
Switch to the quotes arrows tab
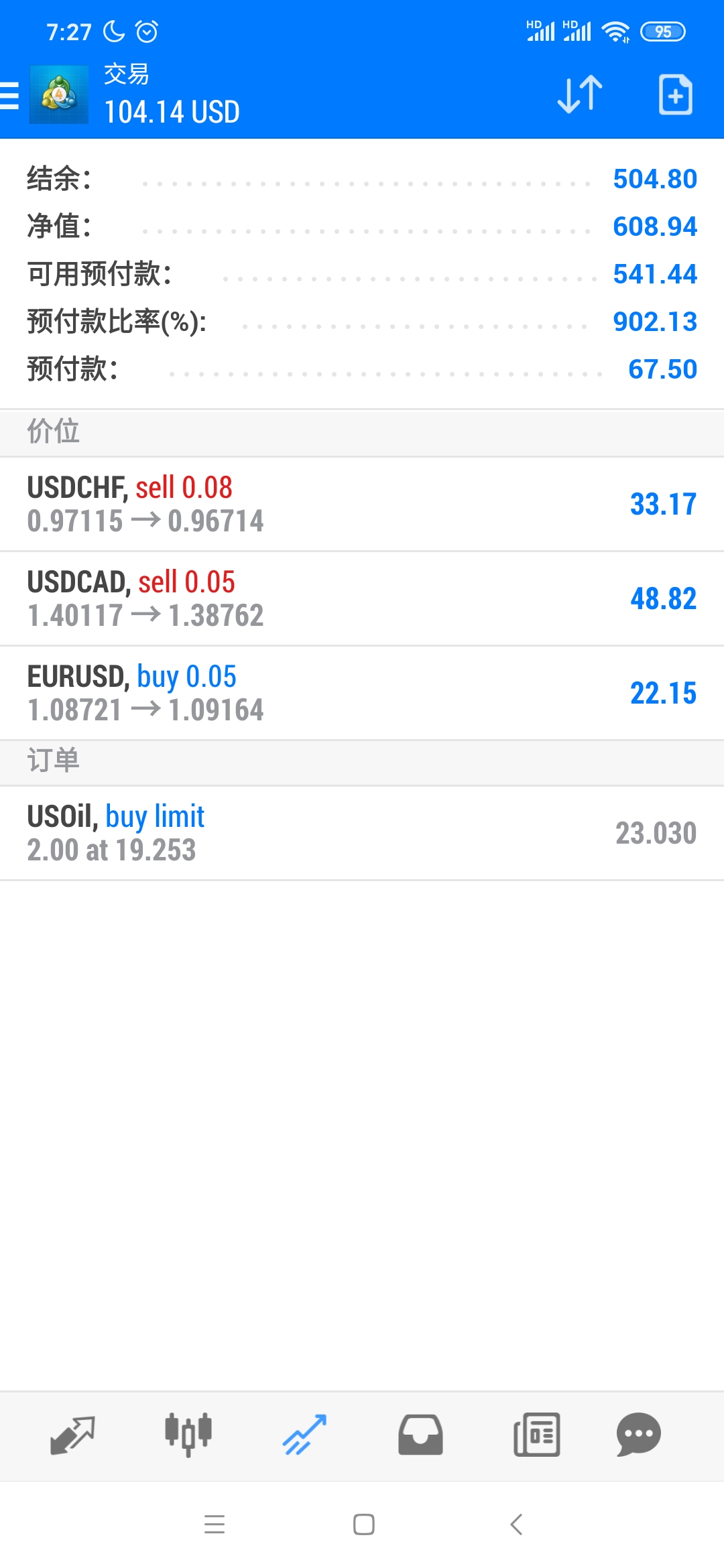72,1435
